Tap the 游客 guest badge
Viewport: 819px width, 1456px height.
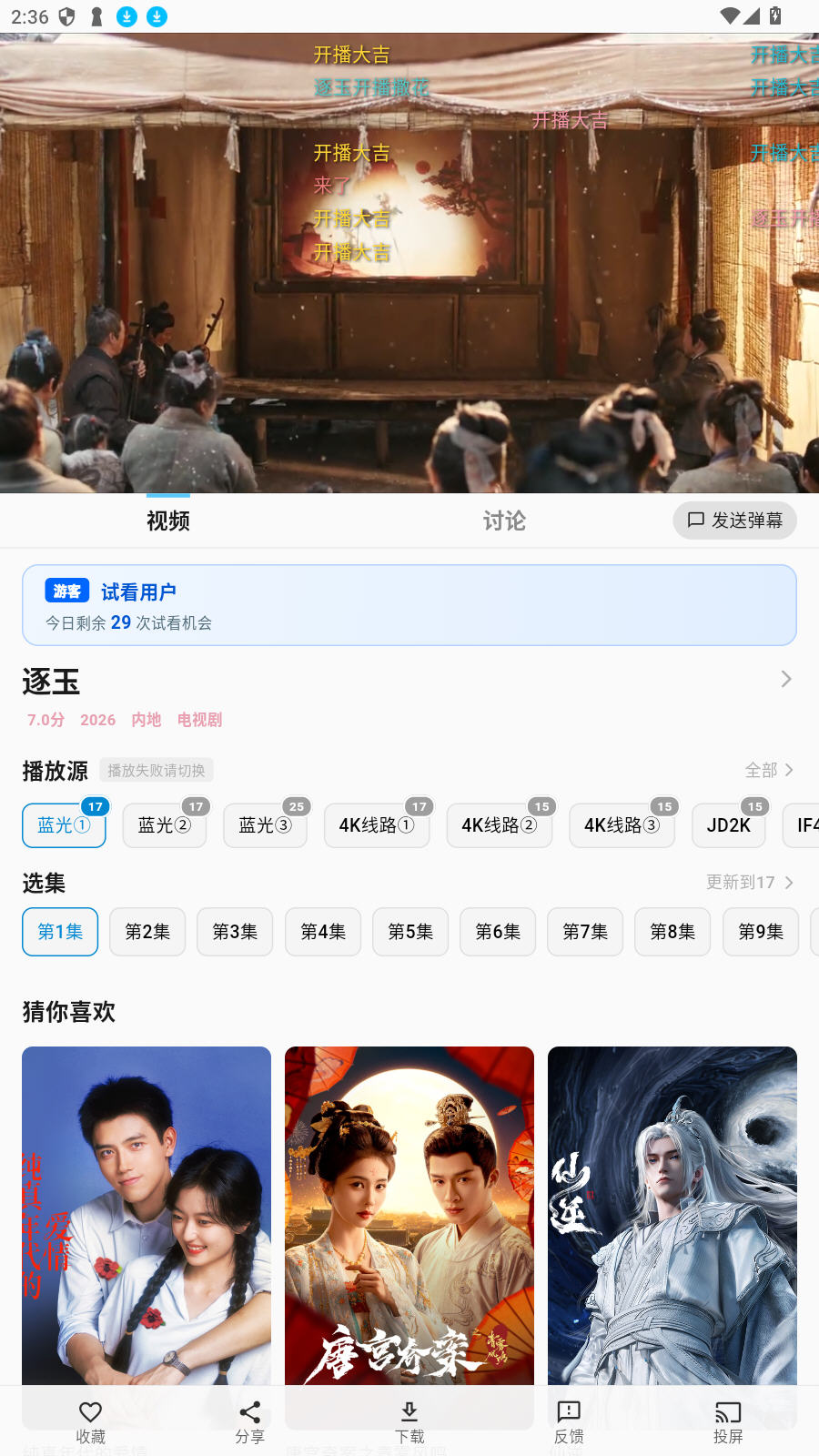[x=66, y=590]
